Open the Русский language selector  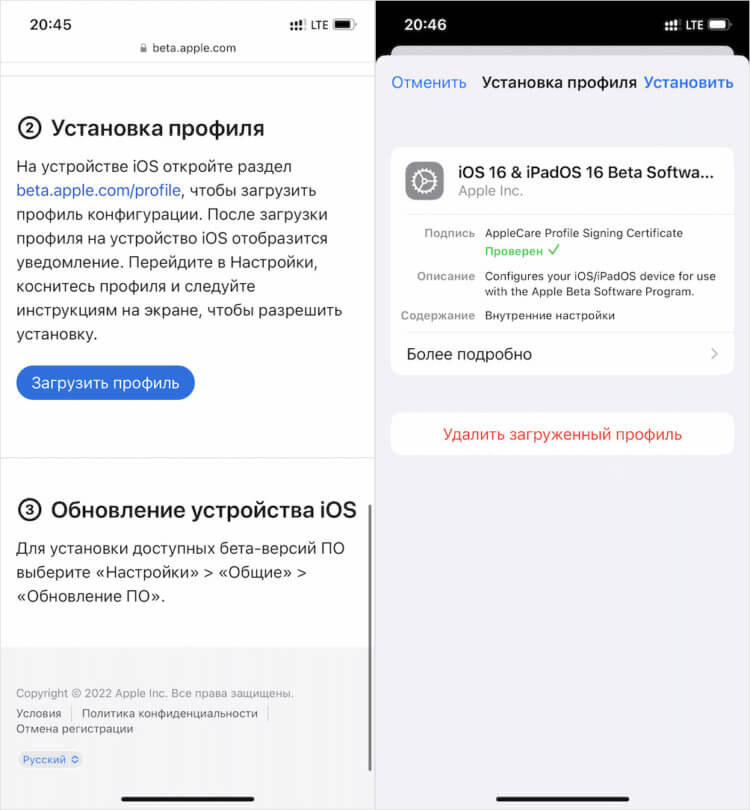50,760
